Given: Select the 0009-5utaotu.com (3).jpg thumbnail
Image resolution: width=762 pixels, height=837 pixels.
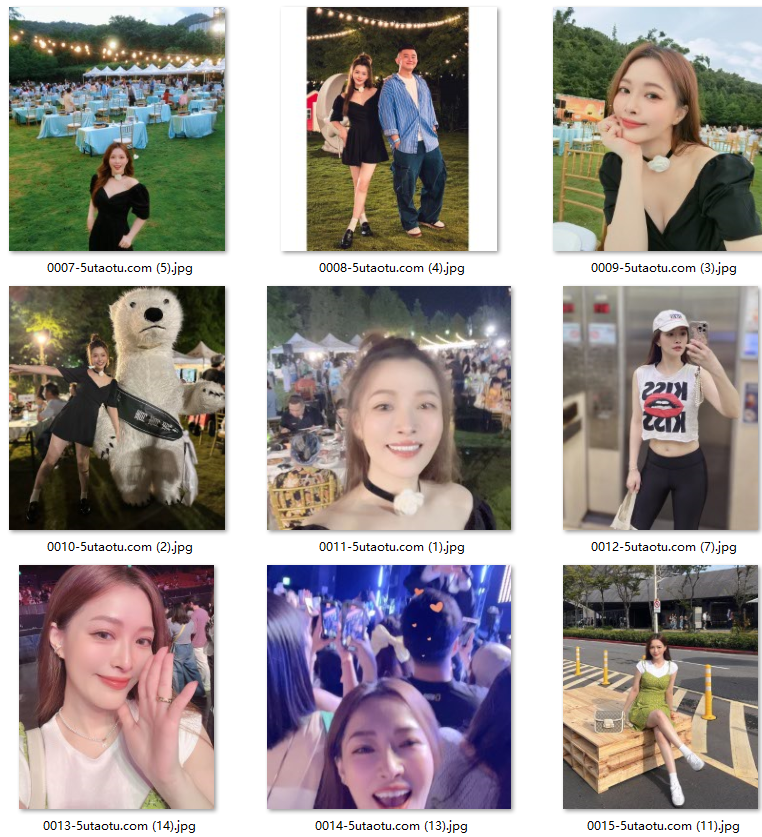Looking at the screenshot, I should (657, 129).
